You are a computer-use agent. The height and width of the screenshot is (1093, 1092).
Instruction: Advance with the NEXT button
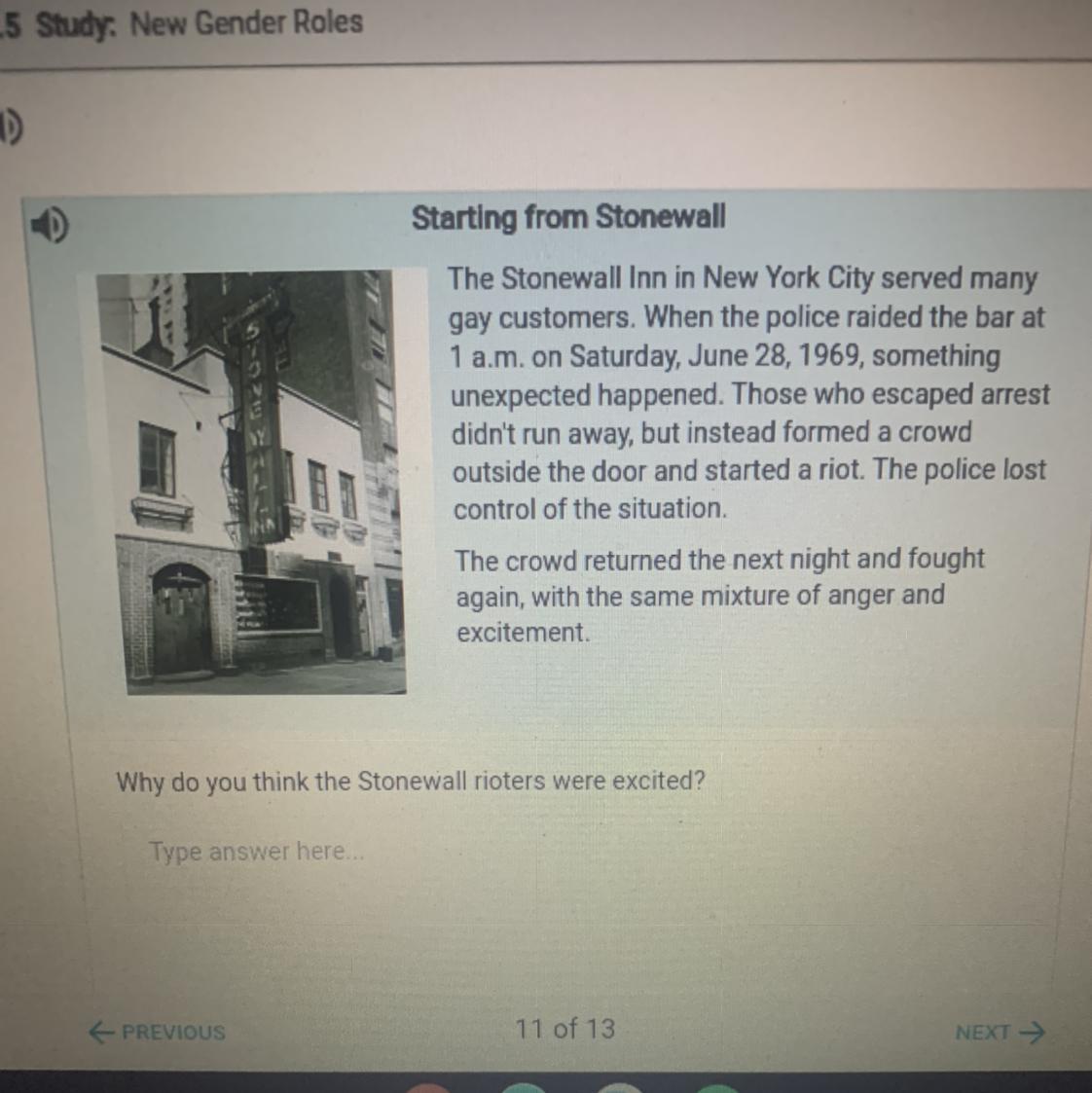point(999,1032)
